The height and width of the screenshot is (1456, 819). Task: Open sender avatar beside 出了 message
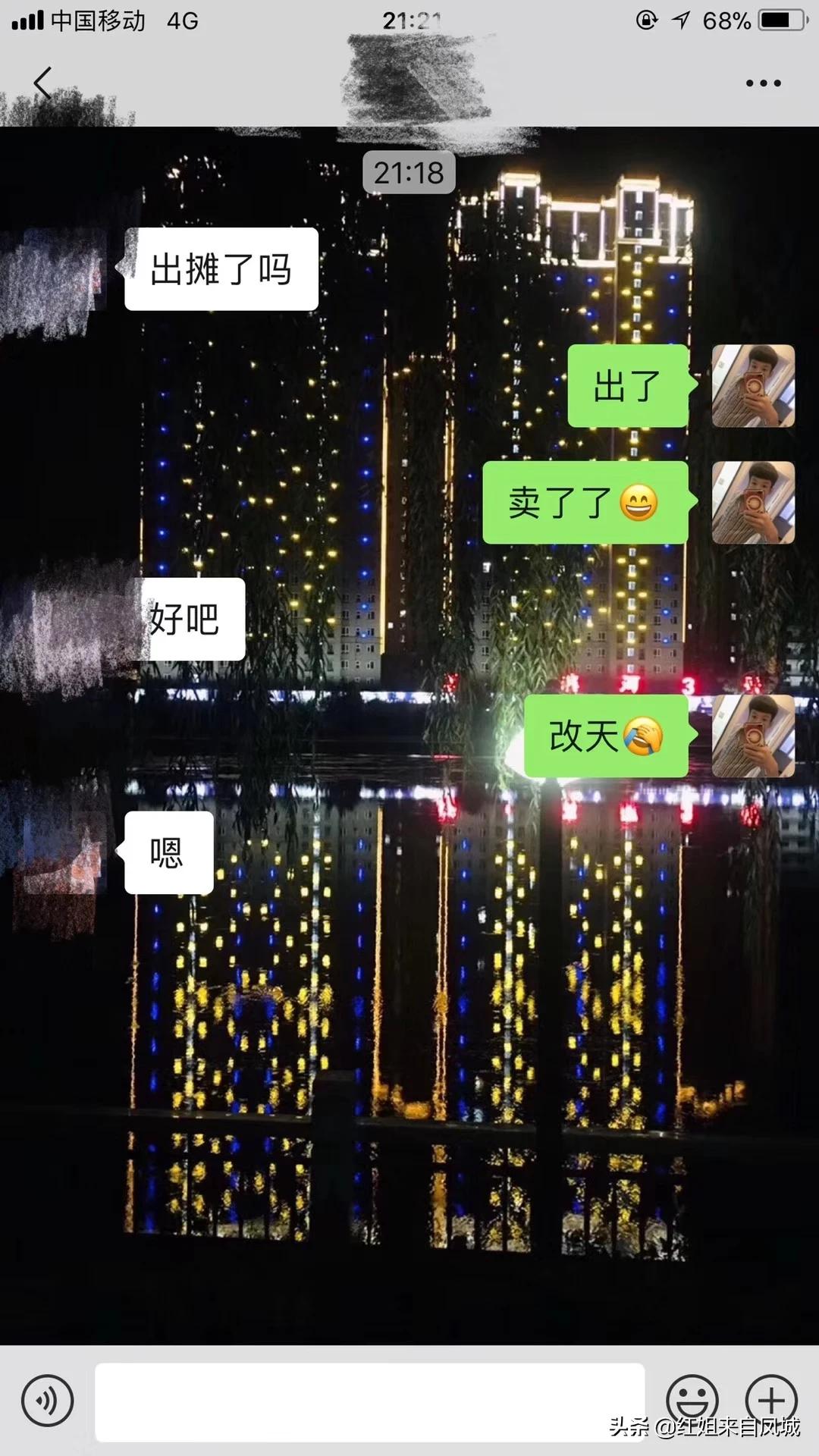point(753,386)
